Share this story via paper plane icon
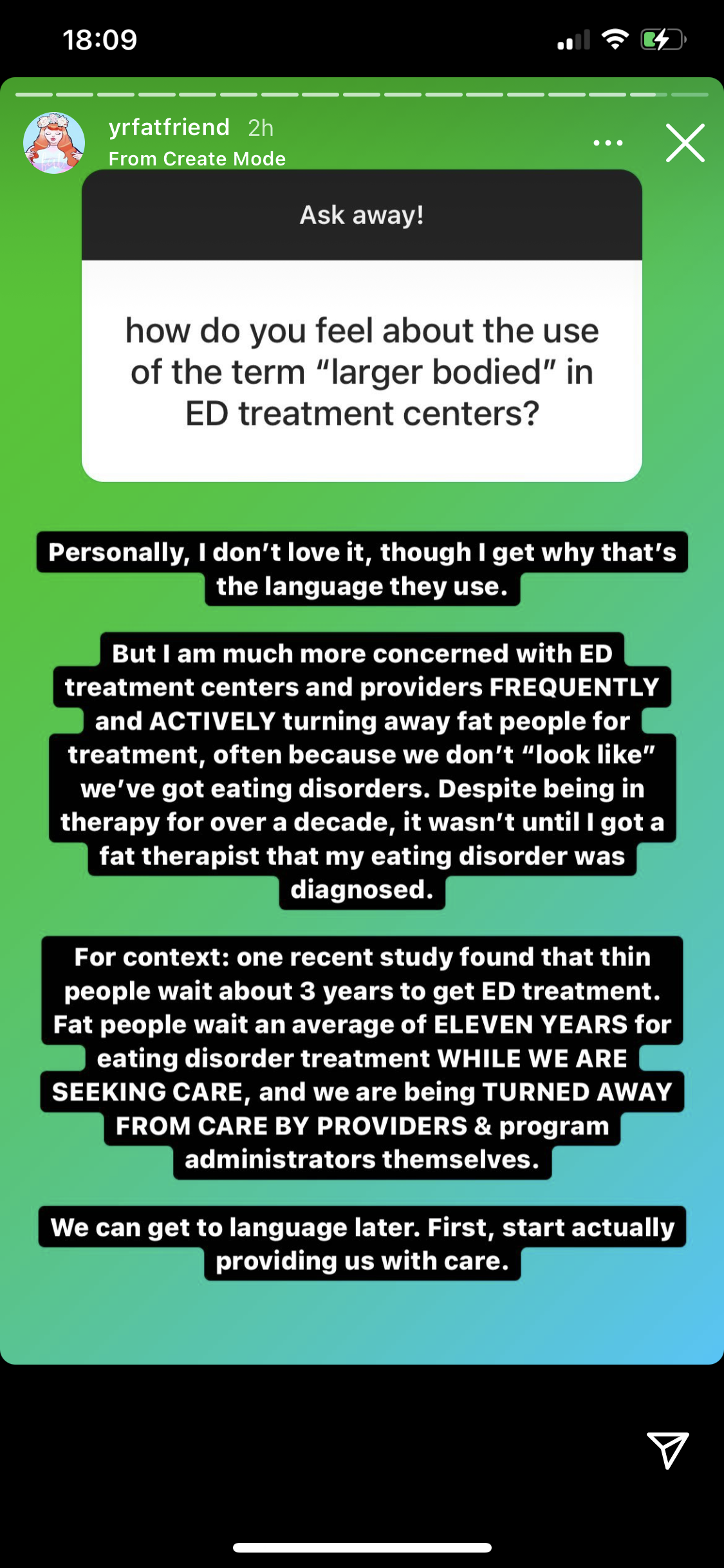The width and height of the screenshot is (724, 1568). [x=667, y=1450]
